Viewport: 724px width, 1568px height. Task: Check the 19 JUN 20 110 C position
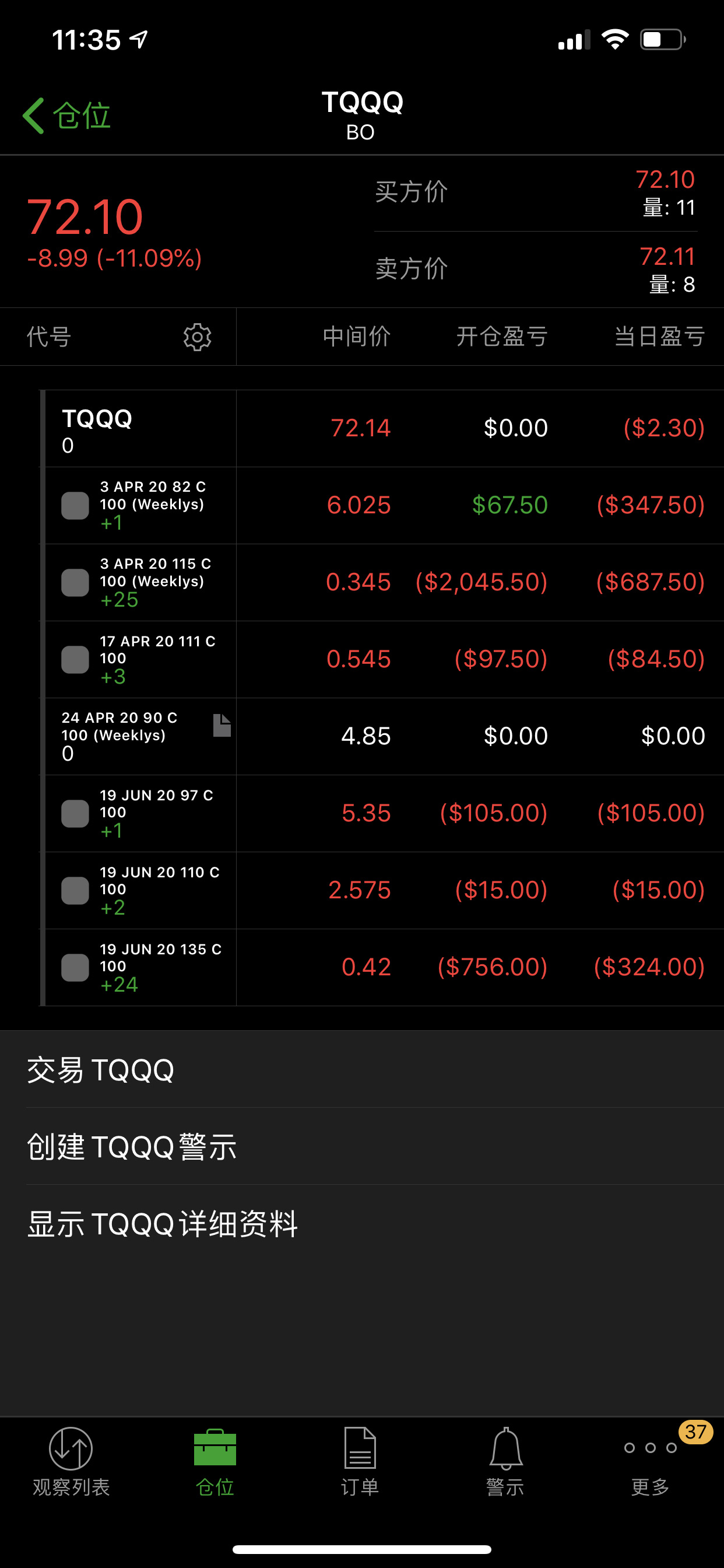click(x=75, y=890)
